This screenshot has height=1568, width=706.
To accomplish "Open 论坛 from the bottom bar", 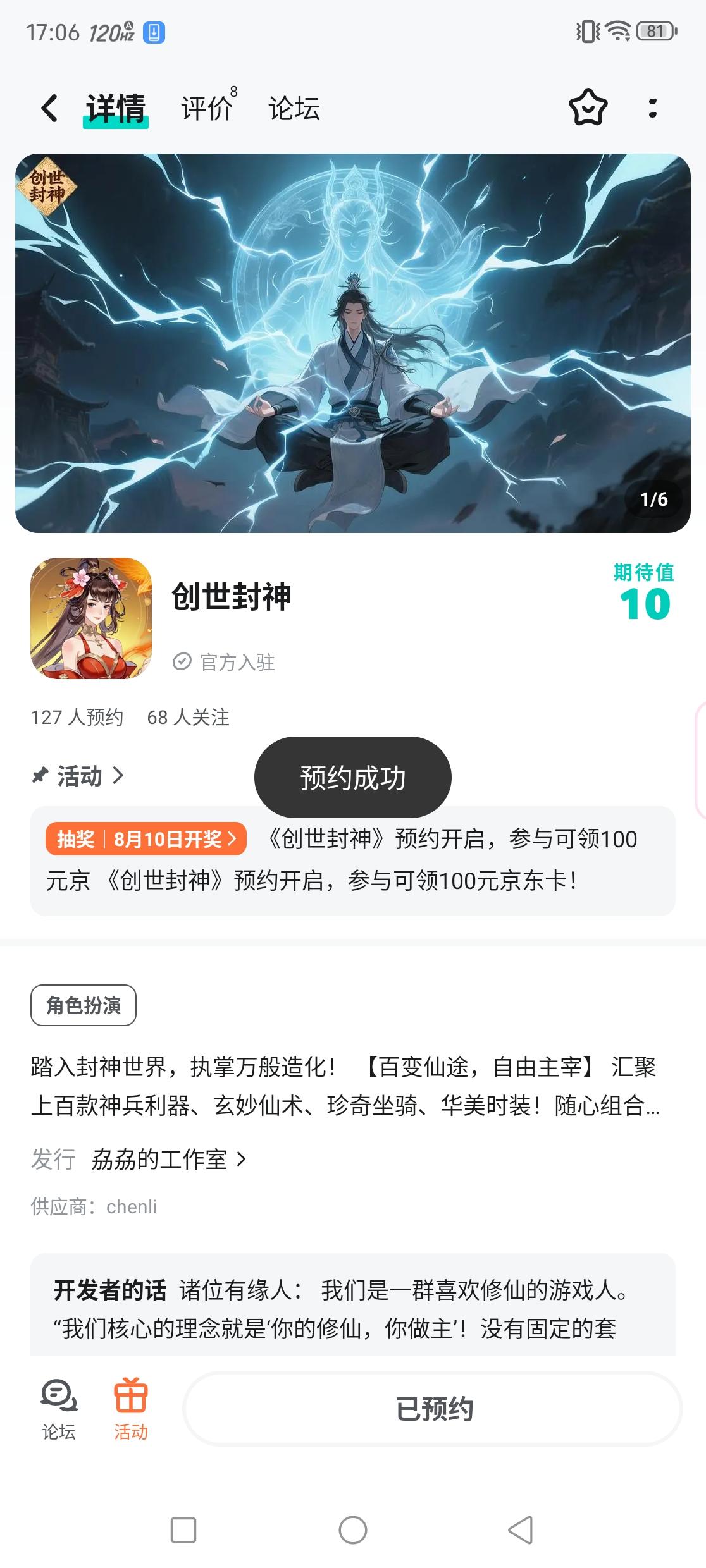I will pos(59,1409).
